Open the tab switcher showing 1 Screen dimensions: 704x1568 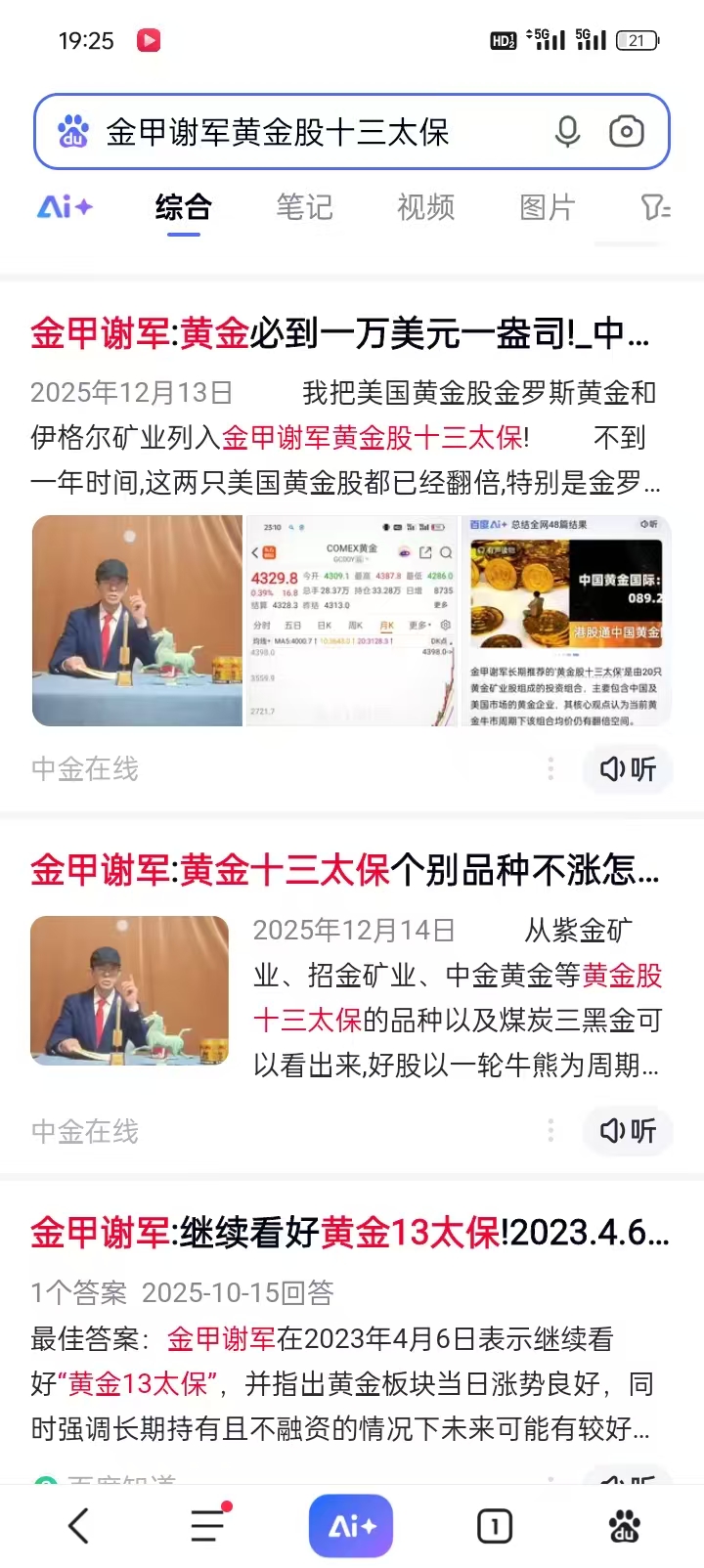pyautogui.click(x=494, y=1525)
